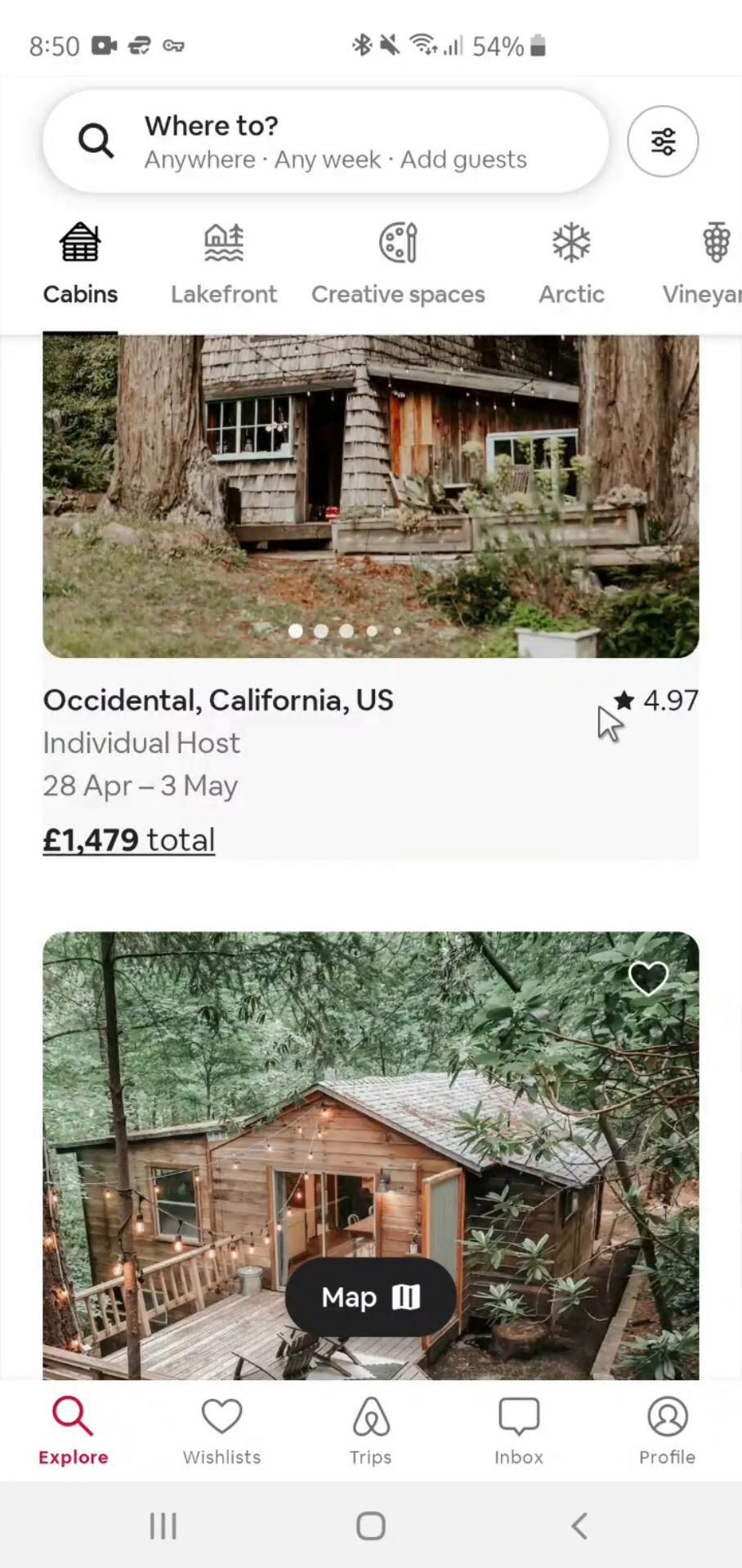Open the Inbox tab
This screenshot has width=742, height=1568.
[x=518, y=1431]
